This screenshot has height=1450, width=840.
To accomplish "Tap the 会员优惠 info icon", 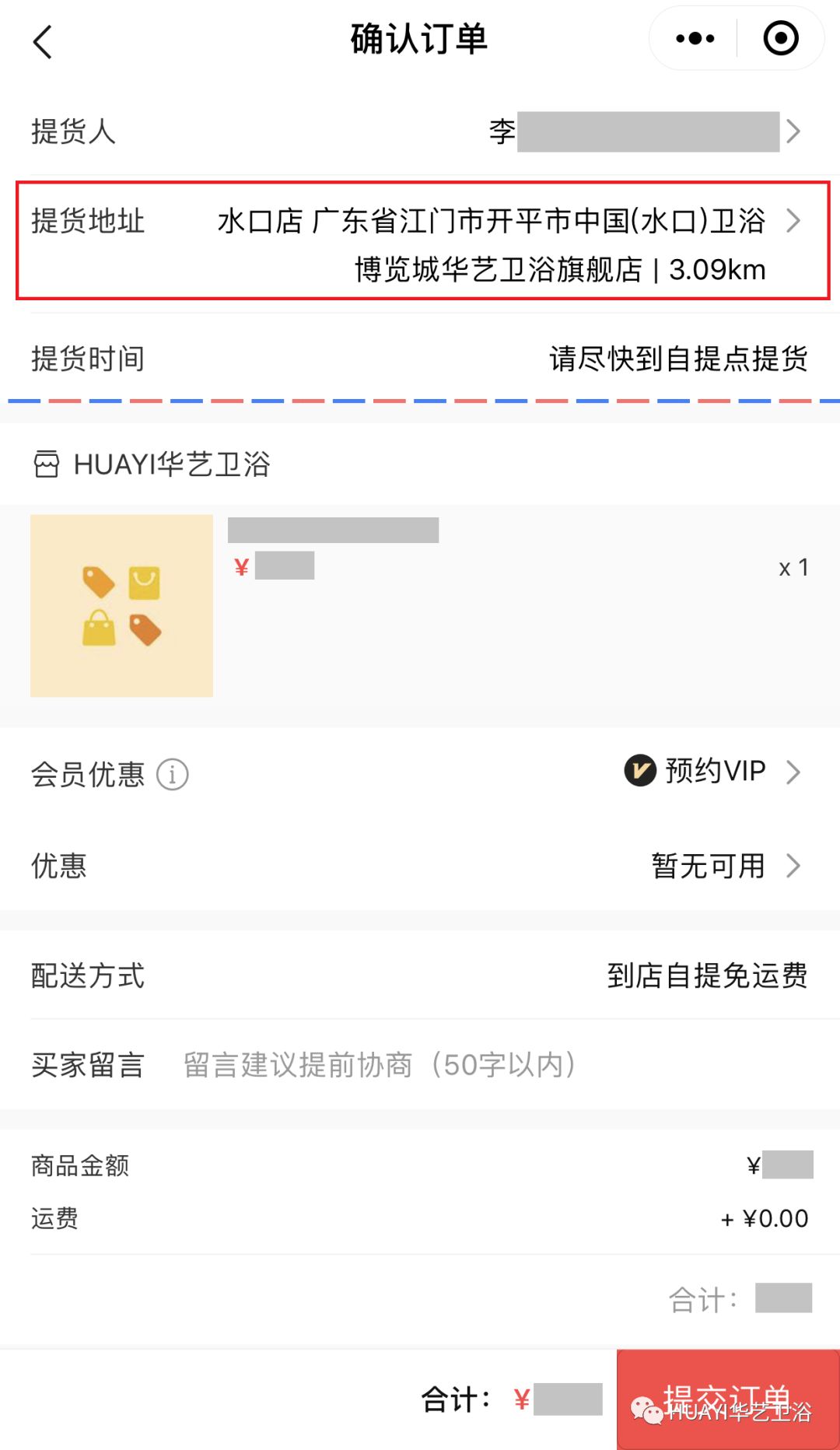I will 172,774.
